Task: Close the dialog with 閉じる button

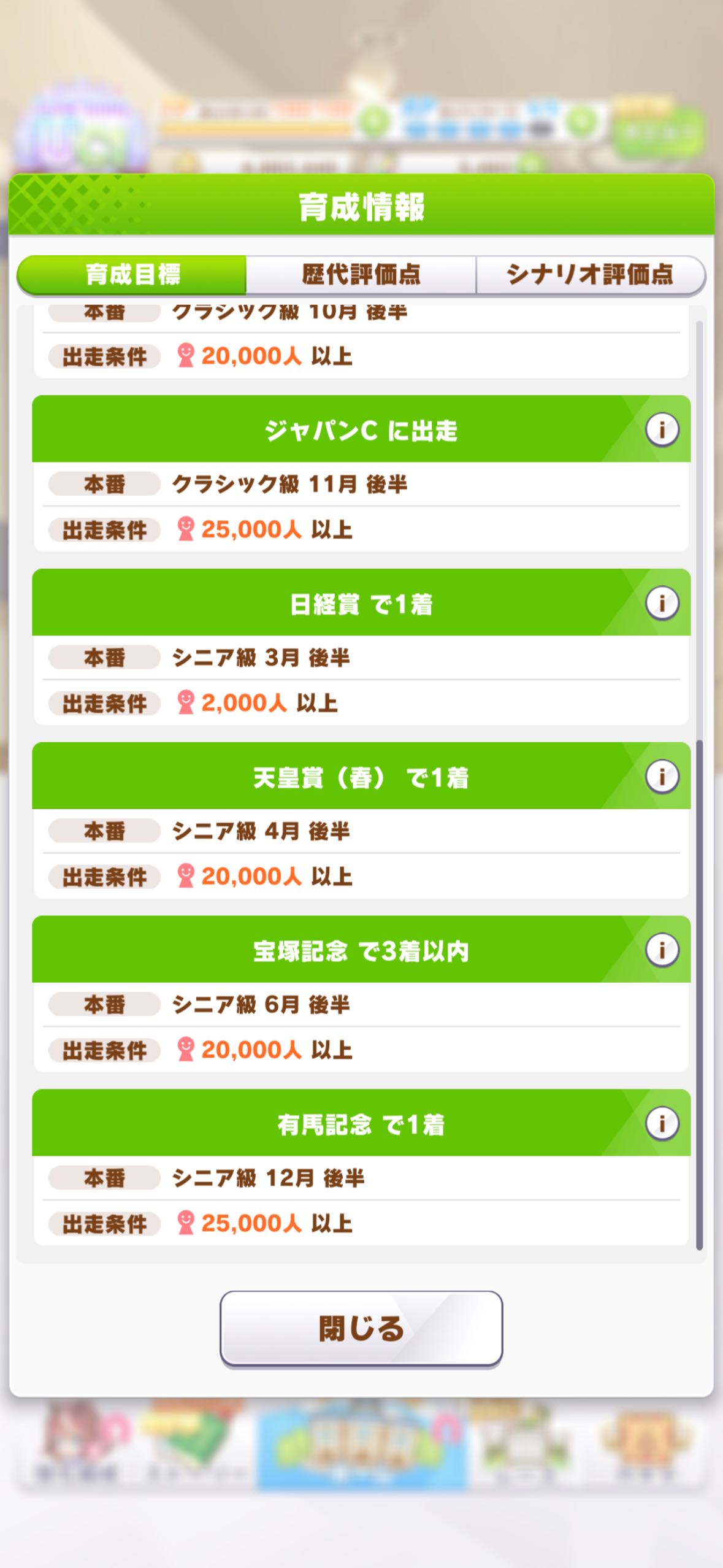Action: click(x=361, y=1329)
